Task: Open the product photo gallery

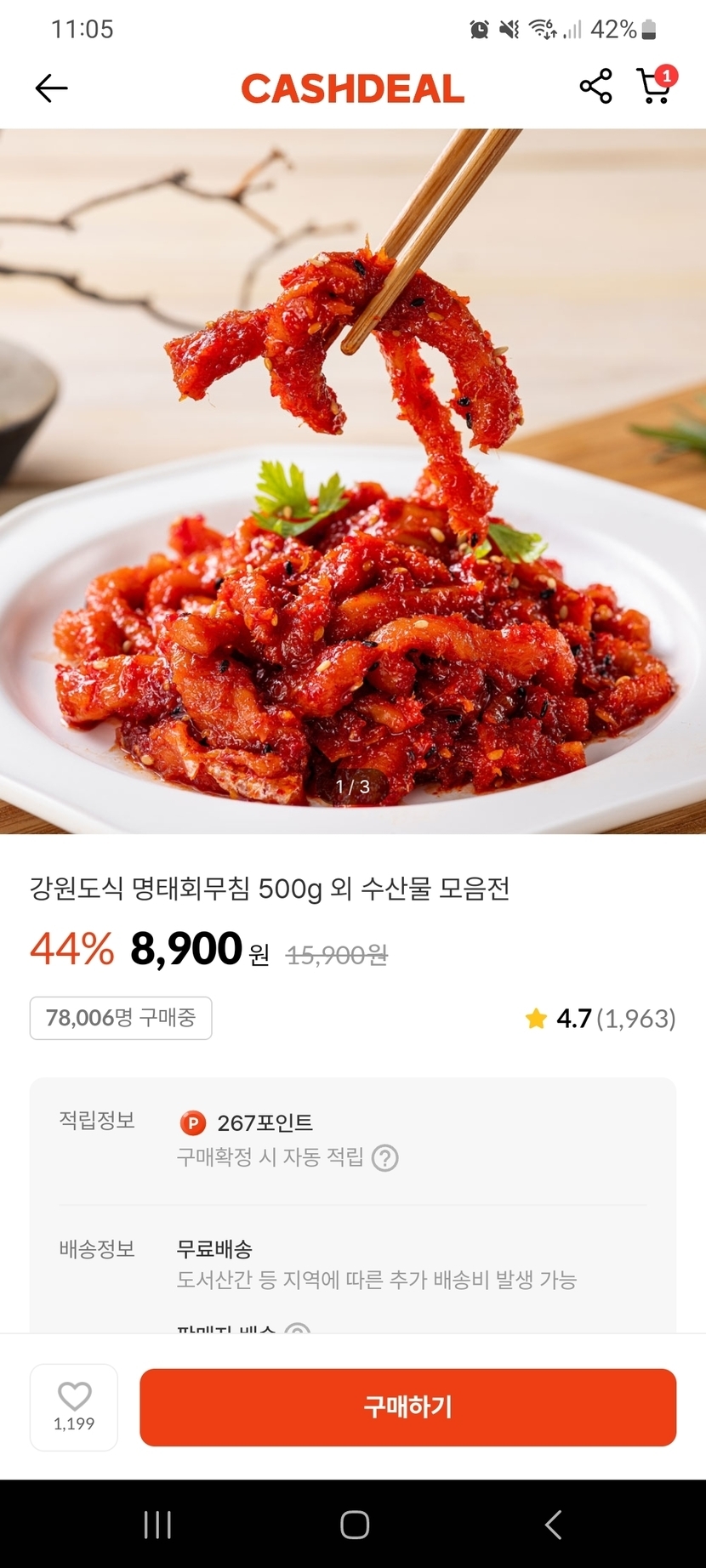Action: pyautogui.click(x=353, y=480)
